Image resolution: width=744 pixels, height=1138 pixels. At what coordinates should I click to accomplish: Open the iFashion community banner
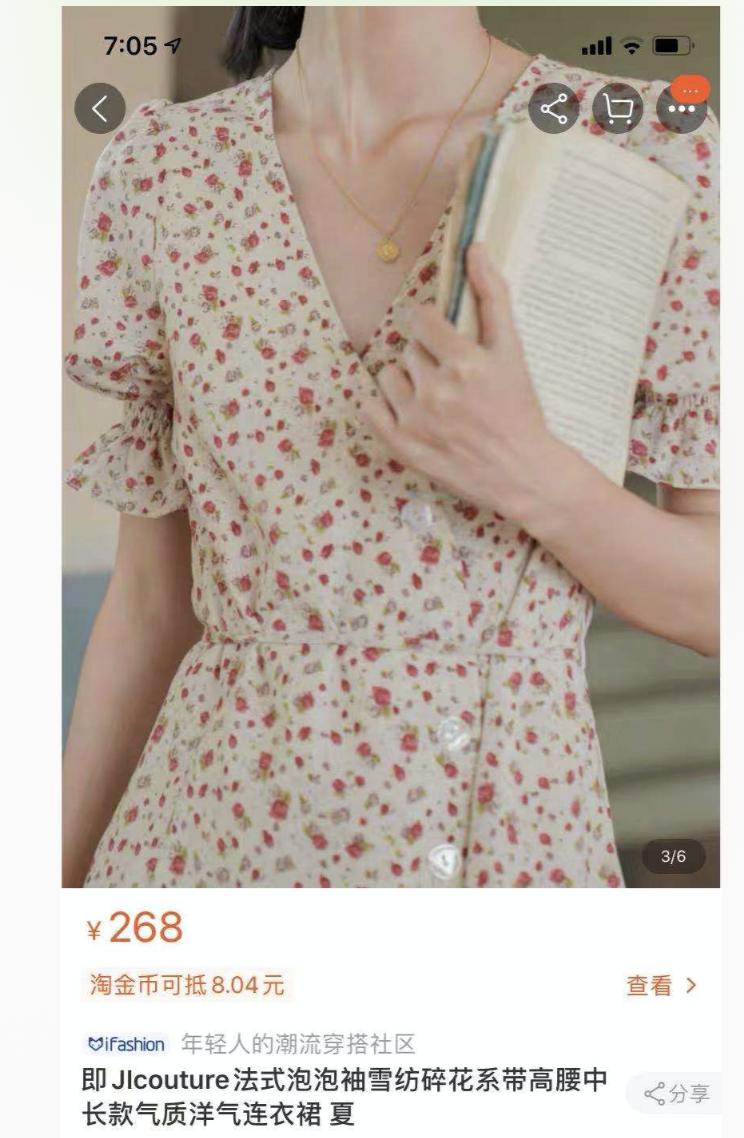click(x=250, y=1045)
